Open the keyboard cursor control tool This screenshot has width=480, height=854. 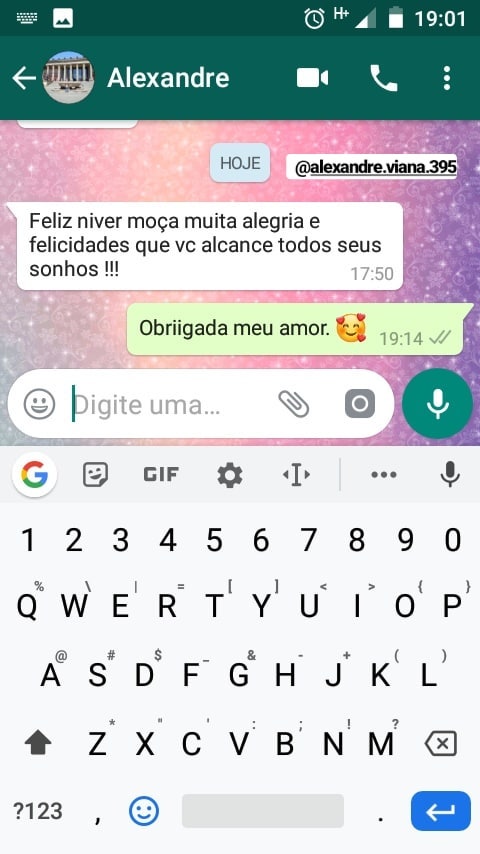point(296,475)
